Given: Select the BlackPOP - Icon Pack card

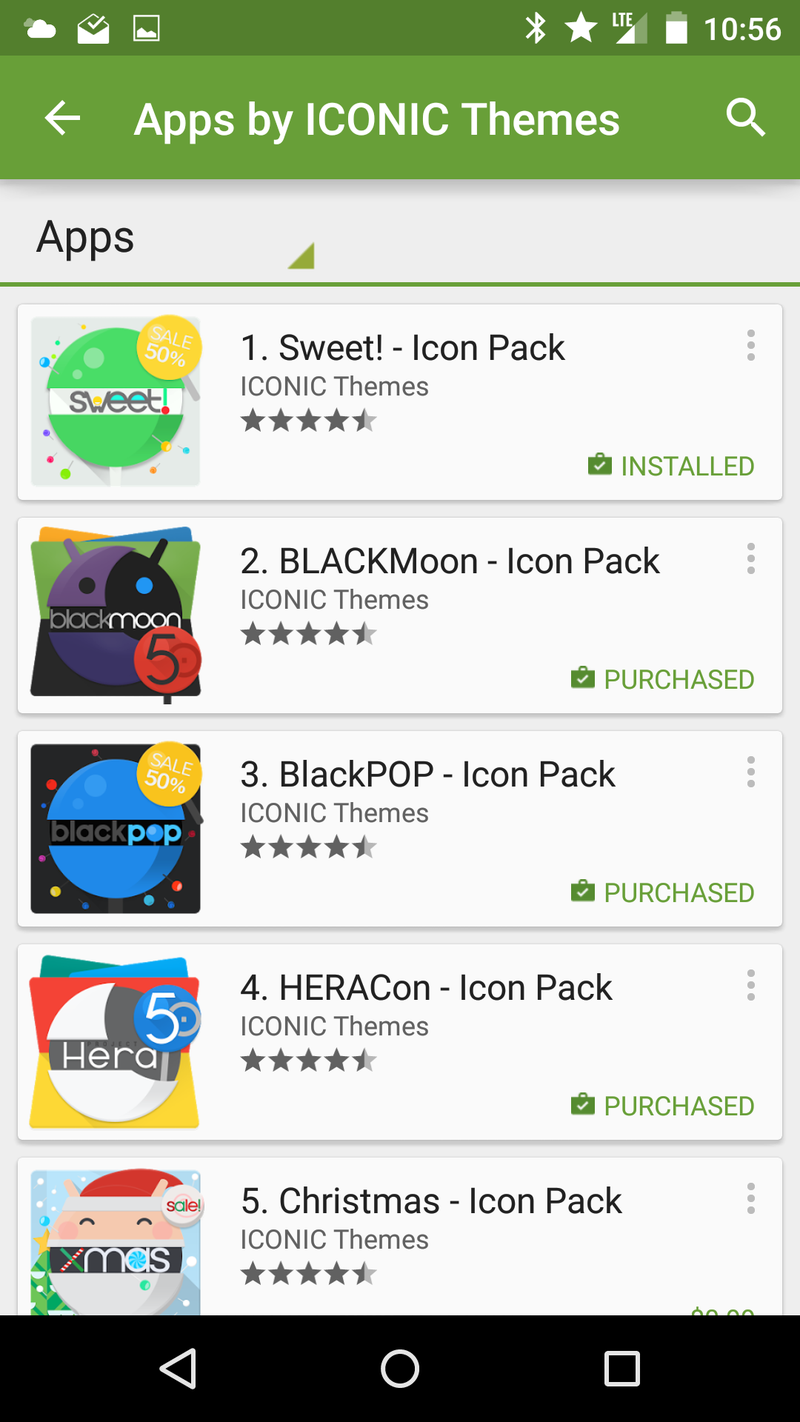Looking at the screenshot, I should click(x=400, y=828).
